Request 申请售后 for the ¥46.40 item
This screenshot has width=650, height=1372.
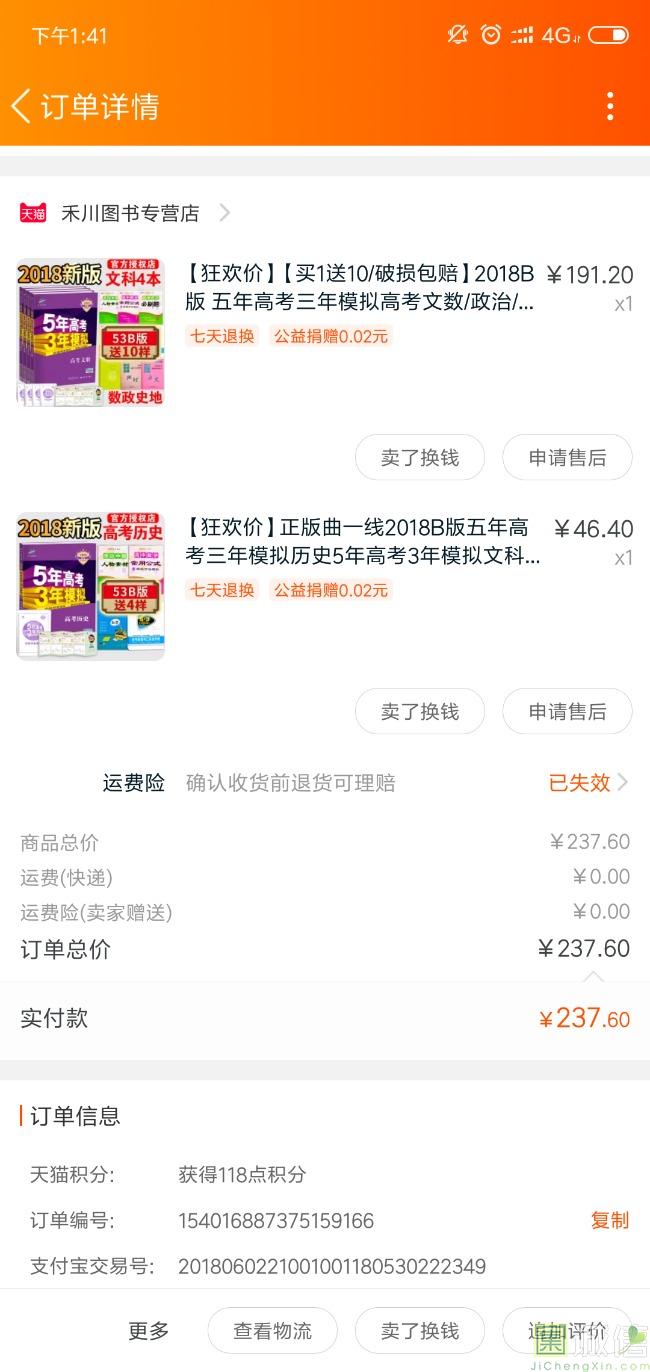pos(567,712)
